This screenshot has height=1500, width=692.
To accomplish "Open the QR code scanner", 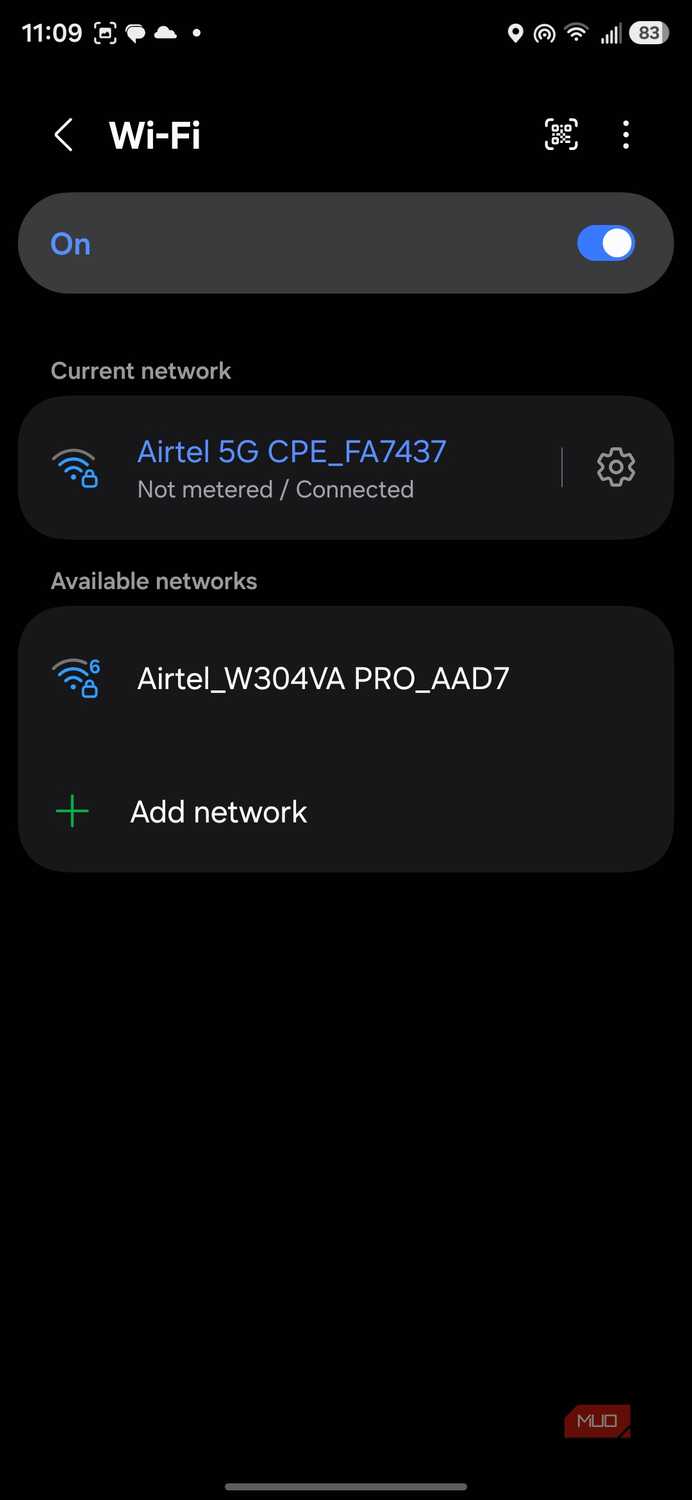I will coord(561,134).
